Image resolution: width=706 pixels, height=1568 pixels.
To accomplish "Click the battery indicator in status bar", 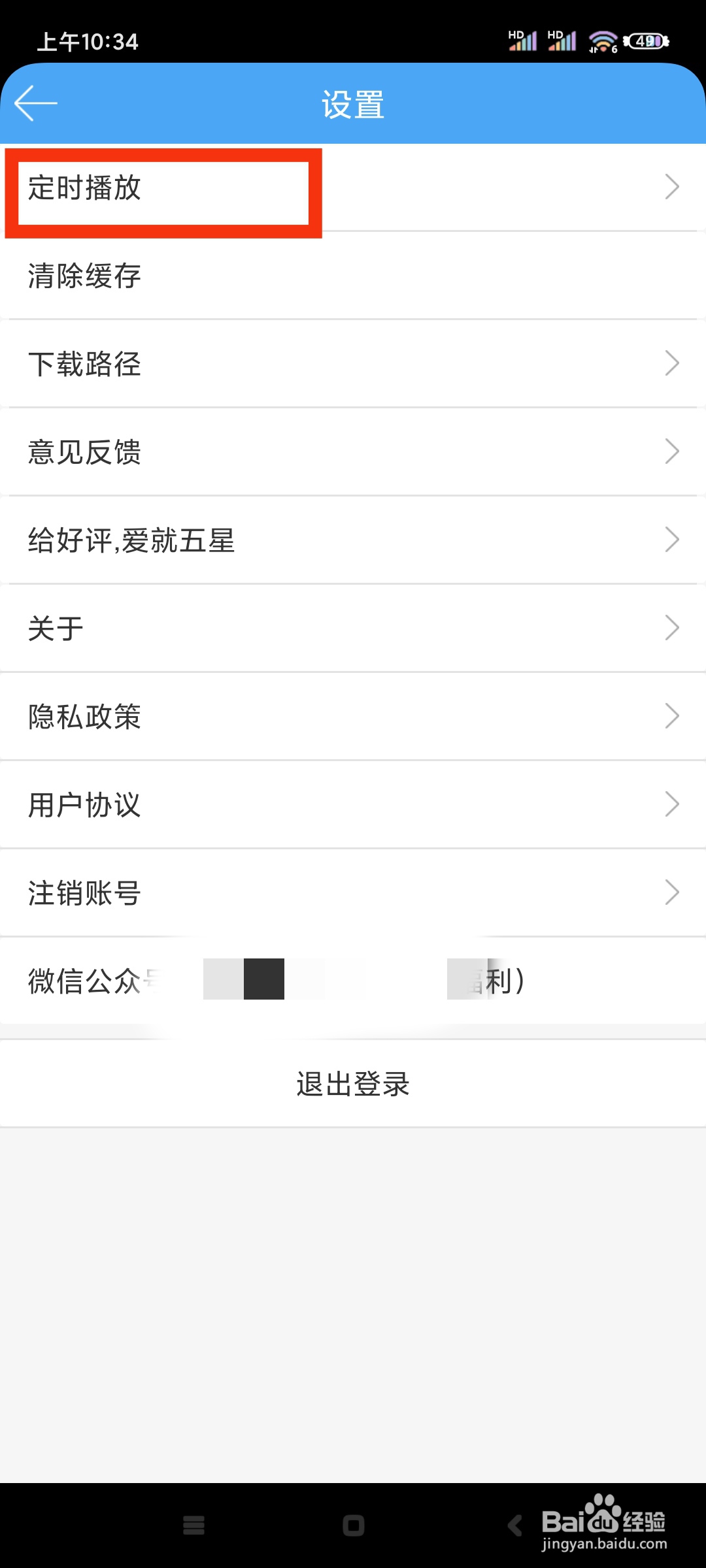I will 646,41.
